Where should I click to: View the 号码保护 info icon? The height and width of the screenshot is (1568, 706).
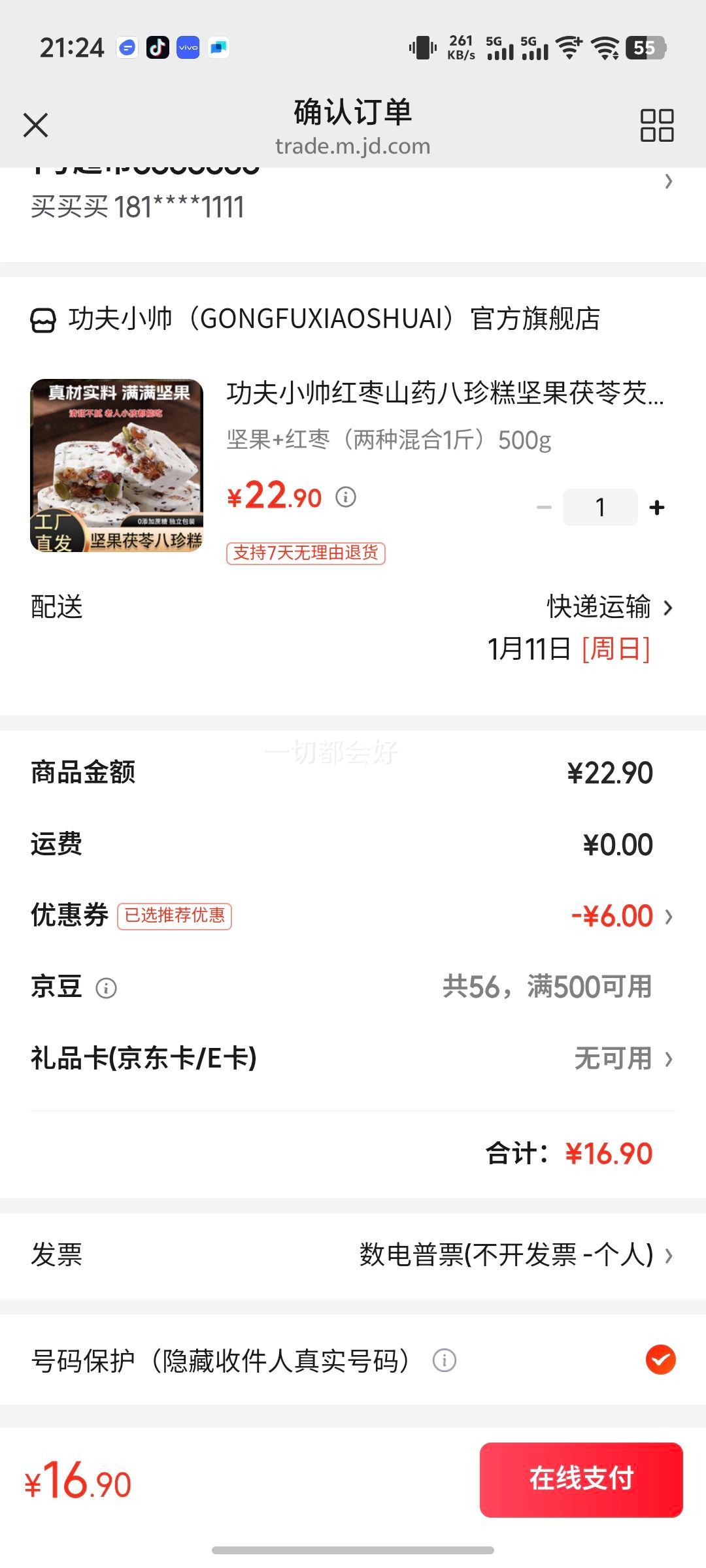pos(444,1360)
